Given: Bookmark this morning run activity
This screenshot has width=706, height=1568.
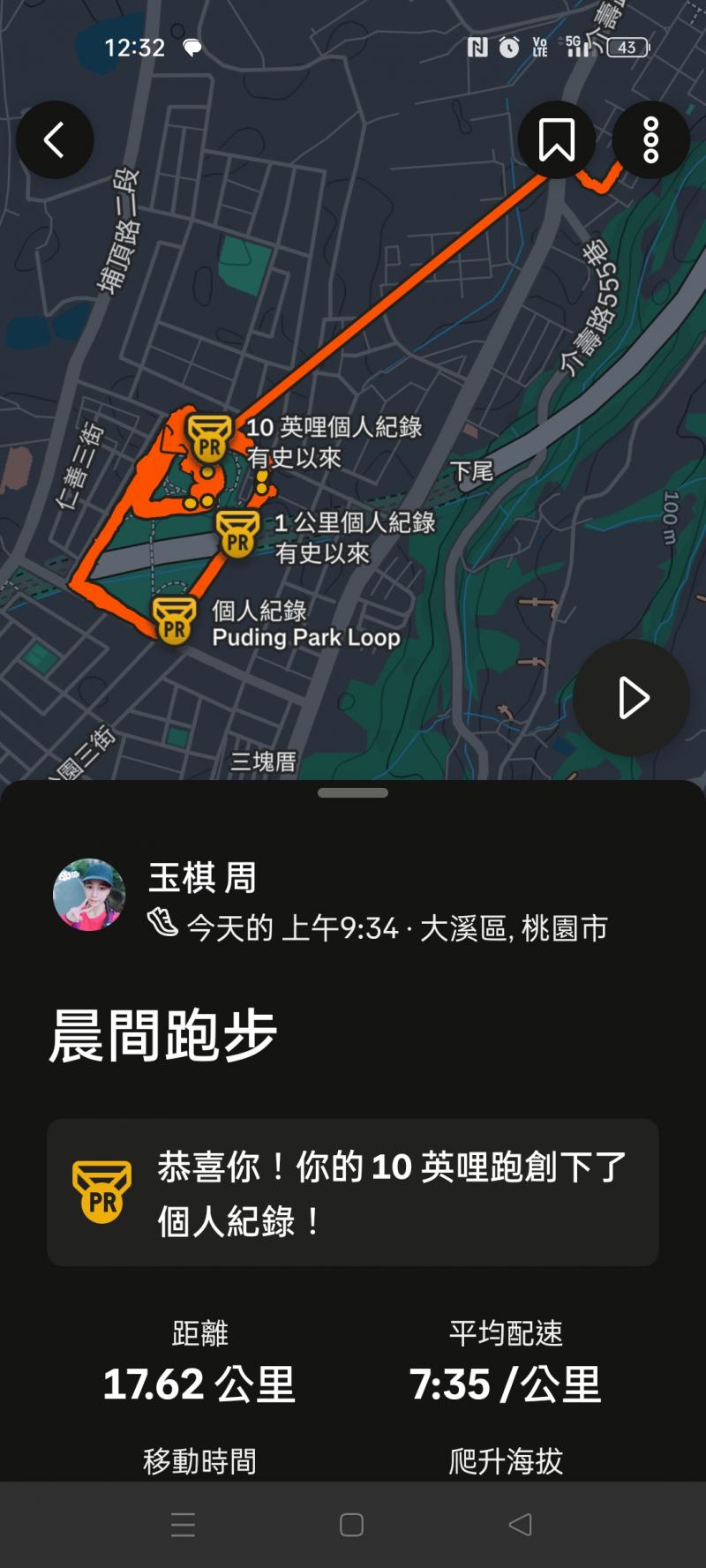Looking at the screenshot, I should pos(557,140).
